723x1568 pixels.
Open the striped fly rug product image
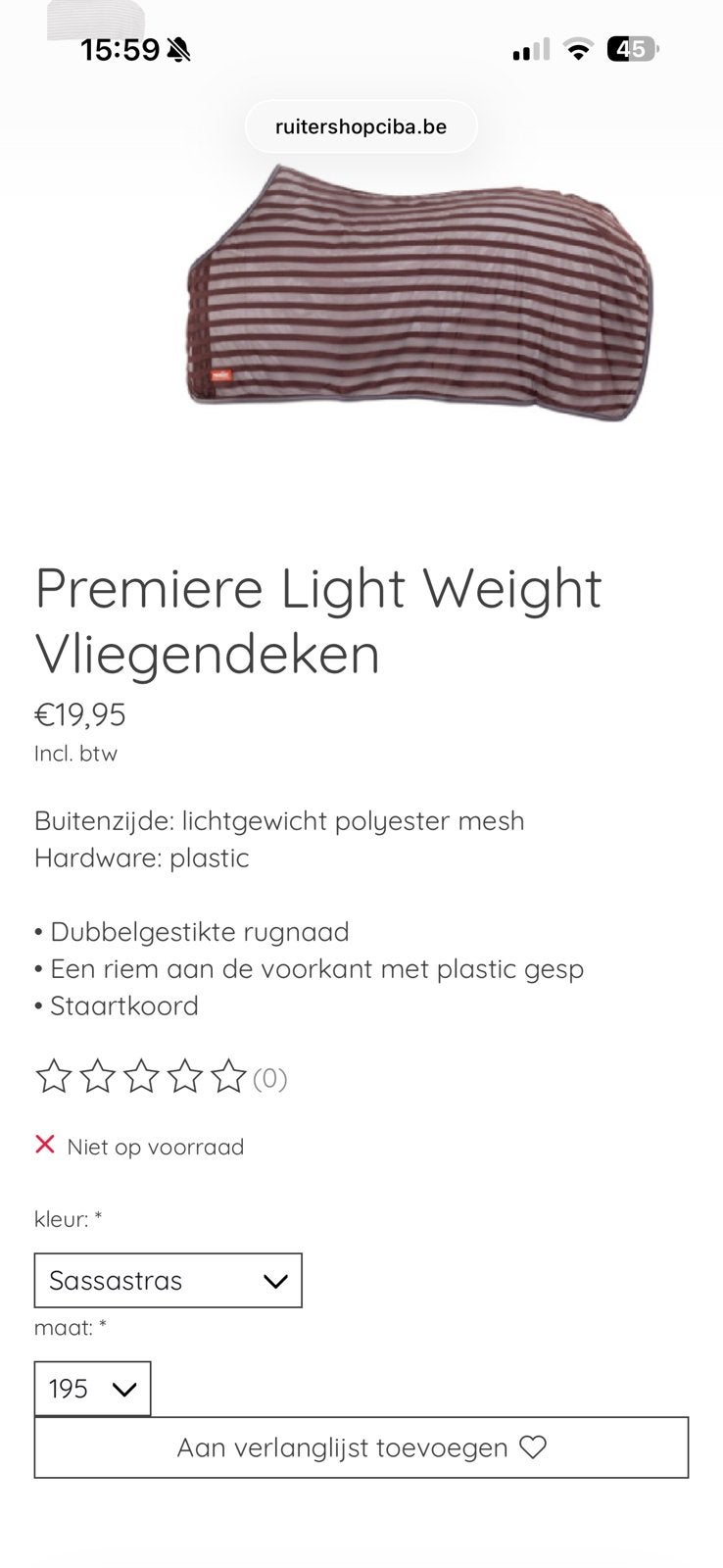tap(419, 292)
